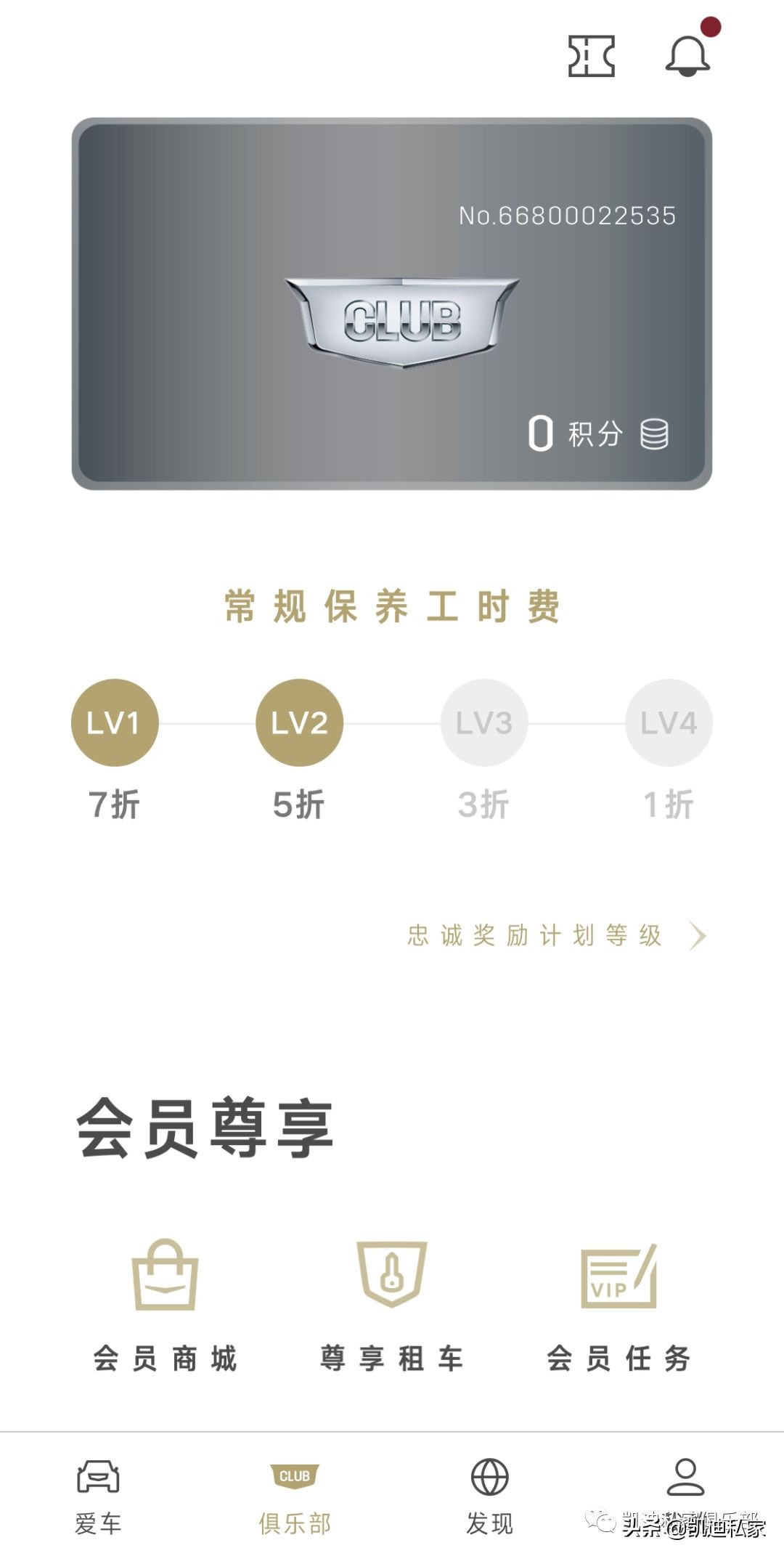Open 尊享租车 key shield icon
The width and height of the screenshot is (784, 1556).
coord(391,1272)
